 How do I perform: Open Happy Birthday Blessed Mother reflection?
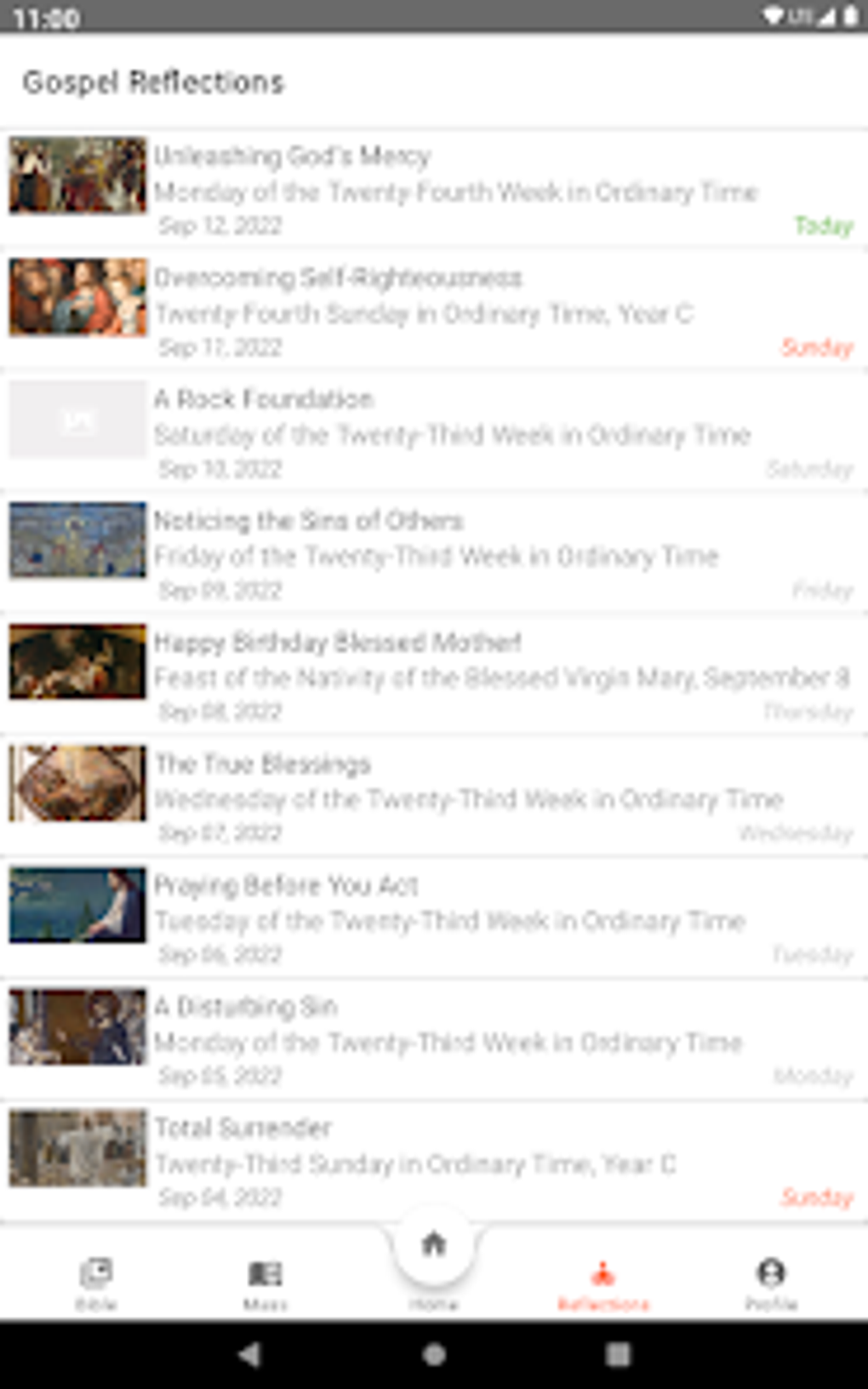[434, 676]
